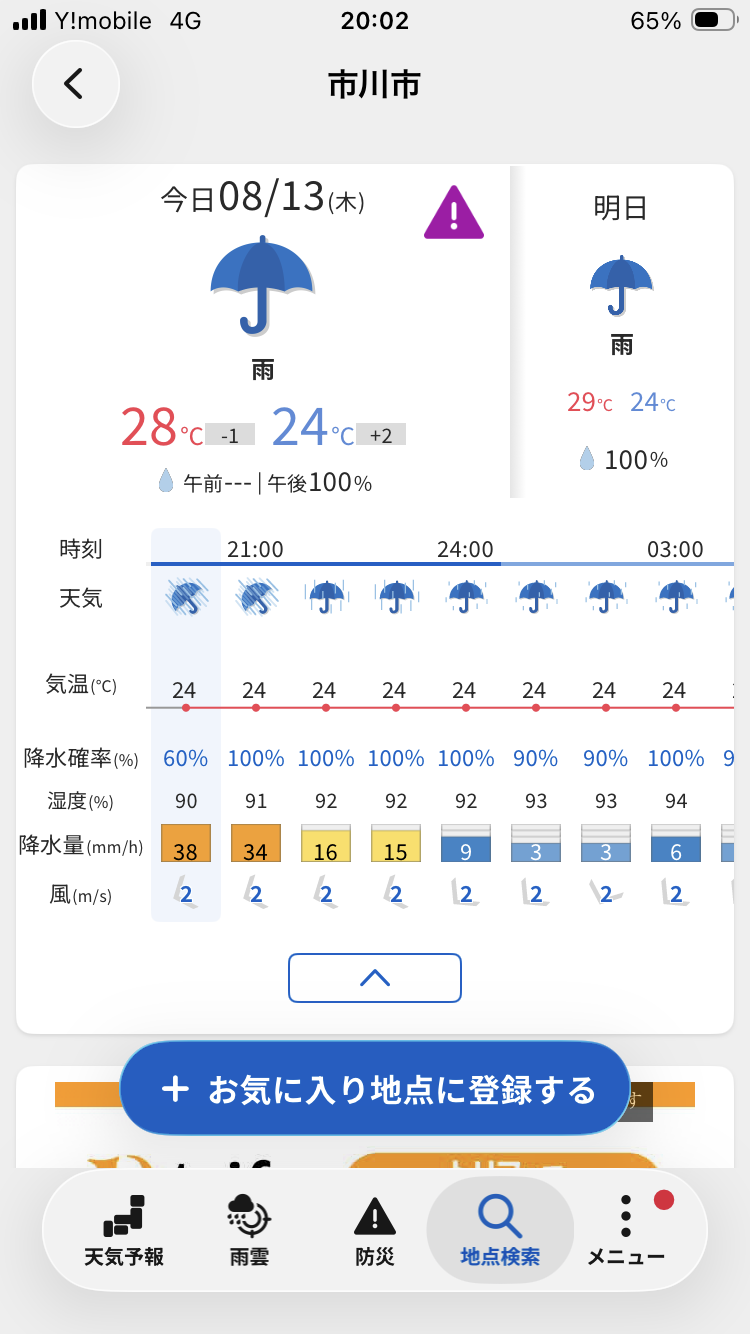Switch to the 防災 tab
Viewport: 750px width, 1334px height.
[x=375, y=1230]
